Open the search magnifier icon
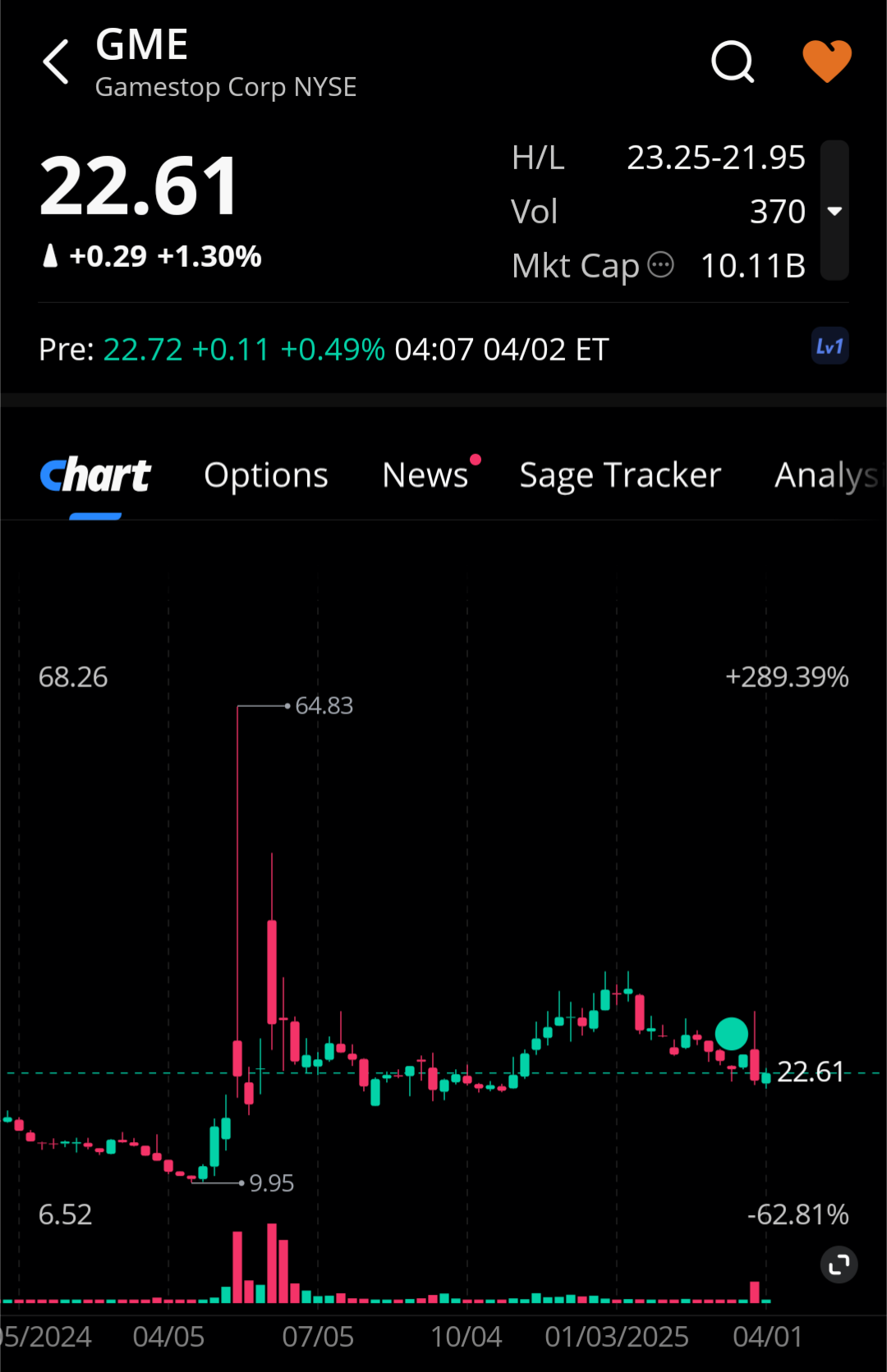 coord(732,62)
